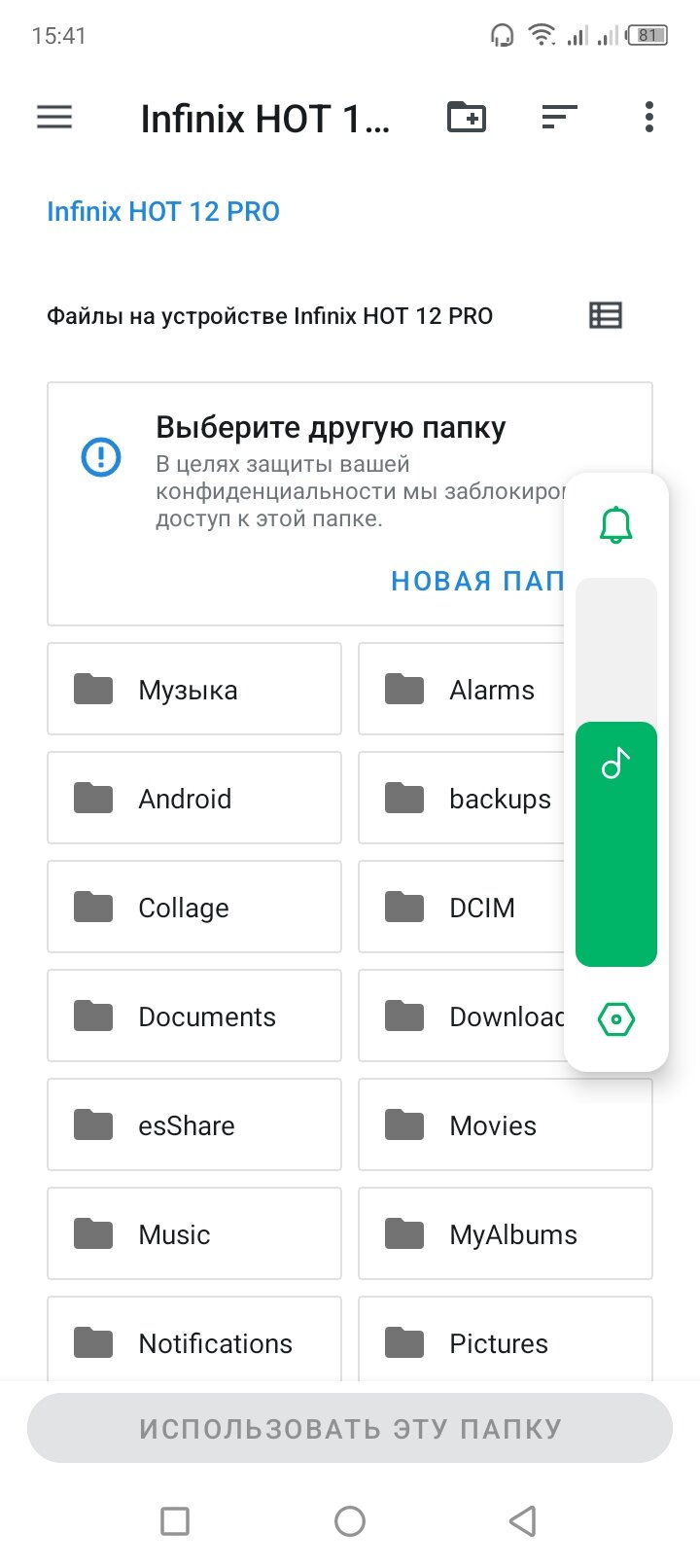Screen dimensions: 700x1568
Task: Open the Movies folder
Action: point(506,1124)
